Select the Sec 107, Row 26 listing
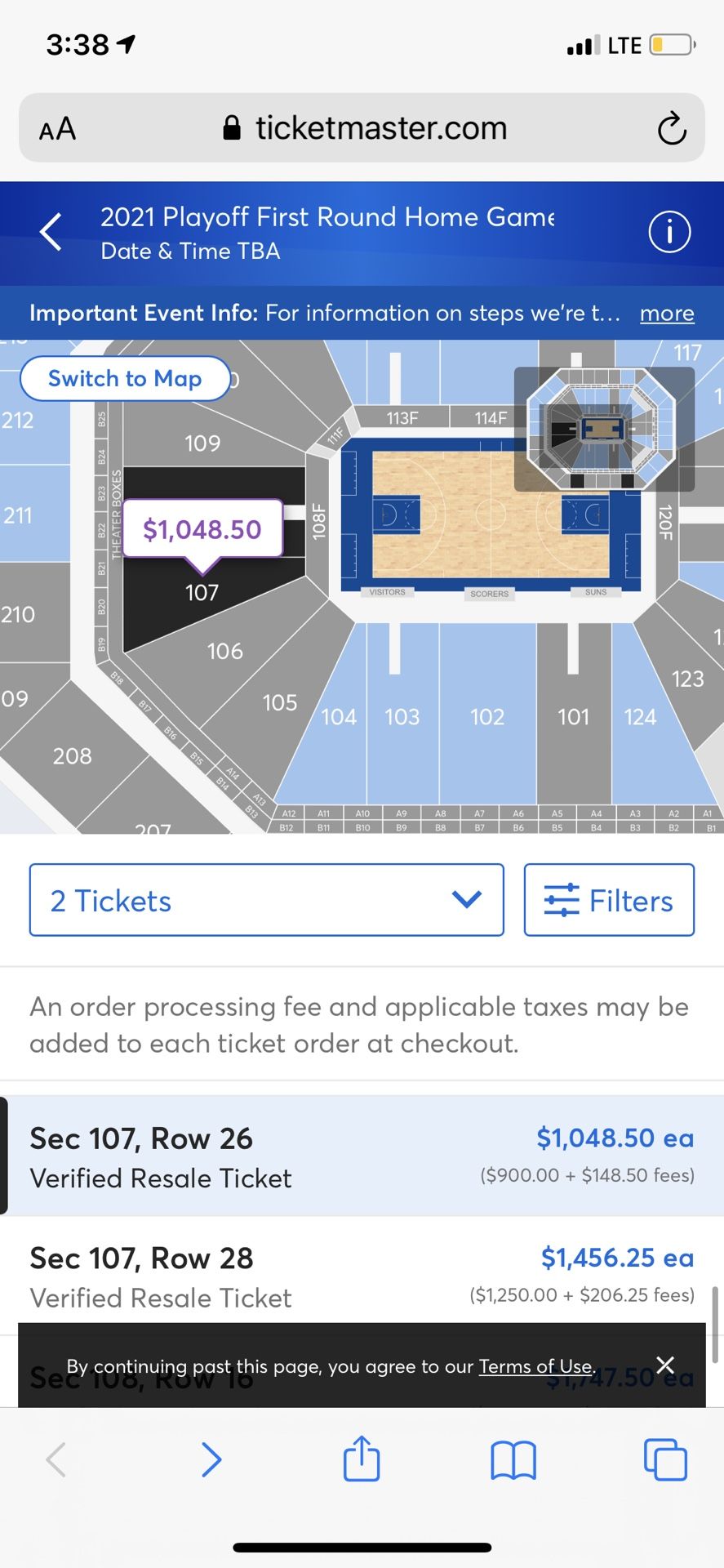Viewport: 724px width, 1568px height. coord(362,1156)
